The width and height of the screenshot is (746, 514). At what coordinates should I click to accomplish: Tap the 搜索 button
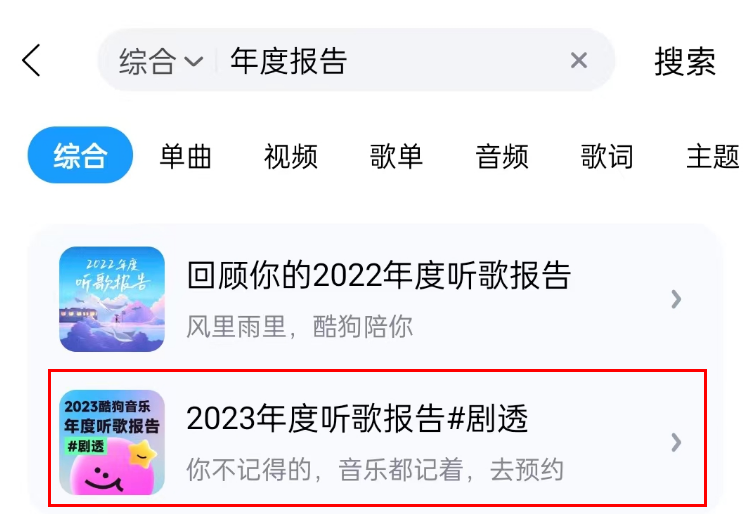685,61
